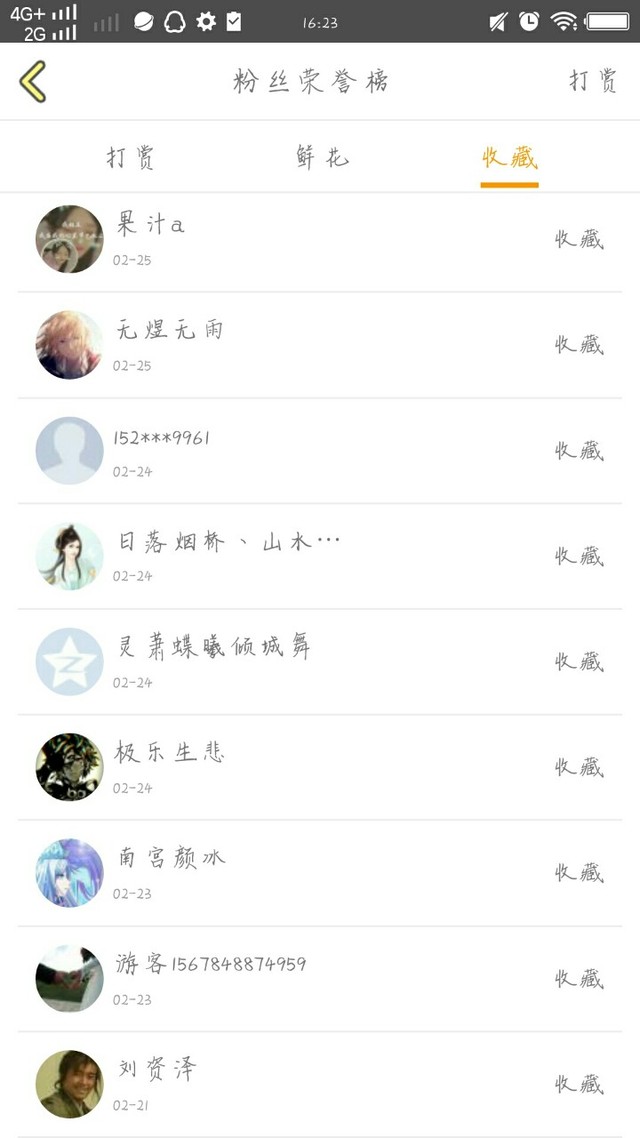Screen dimensions: 640x1138
Task: View fan 日落烟桥、山水…
Action: 320,556
